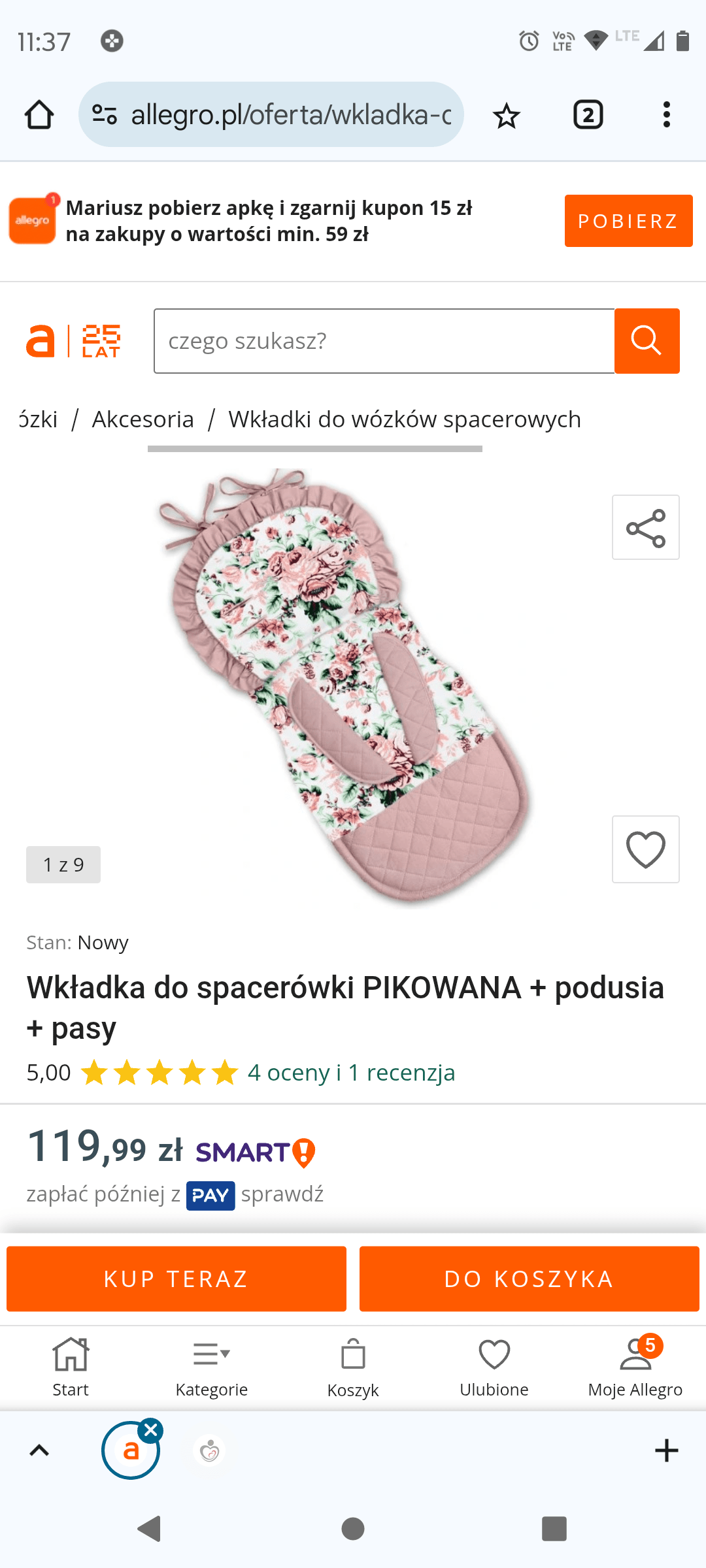706x1568 pixels.
Task: Open Wkładki do wózków spacerowych breadcrumb
Action: (x=405, y=419)
